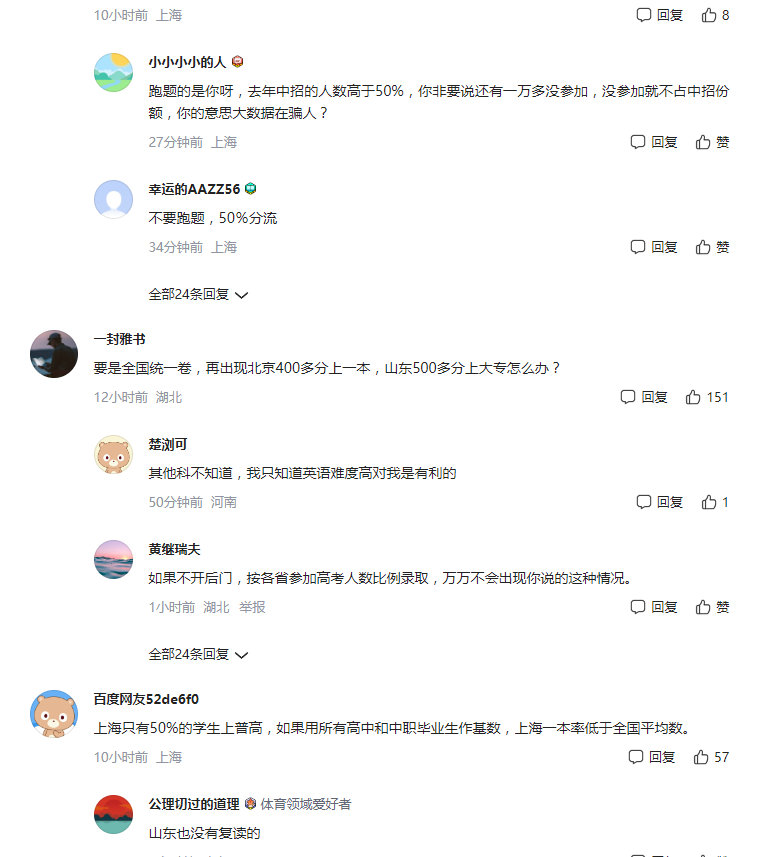
Task: Reply to 小小小小的人's comment
Action: pyautogui.click(x=654, y=142)
